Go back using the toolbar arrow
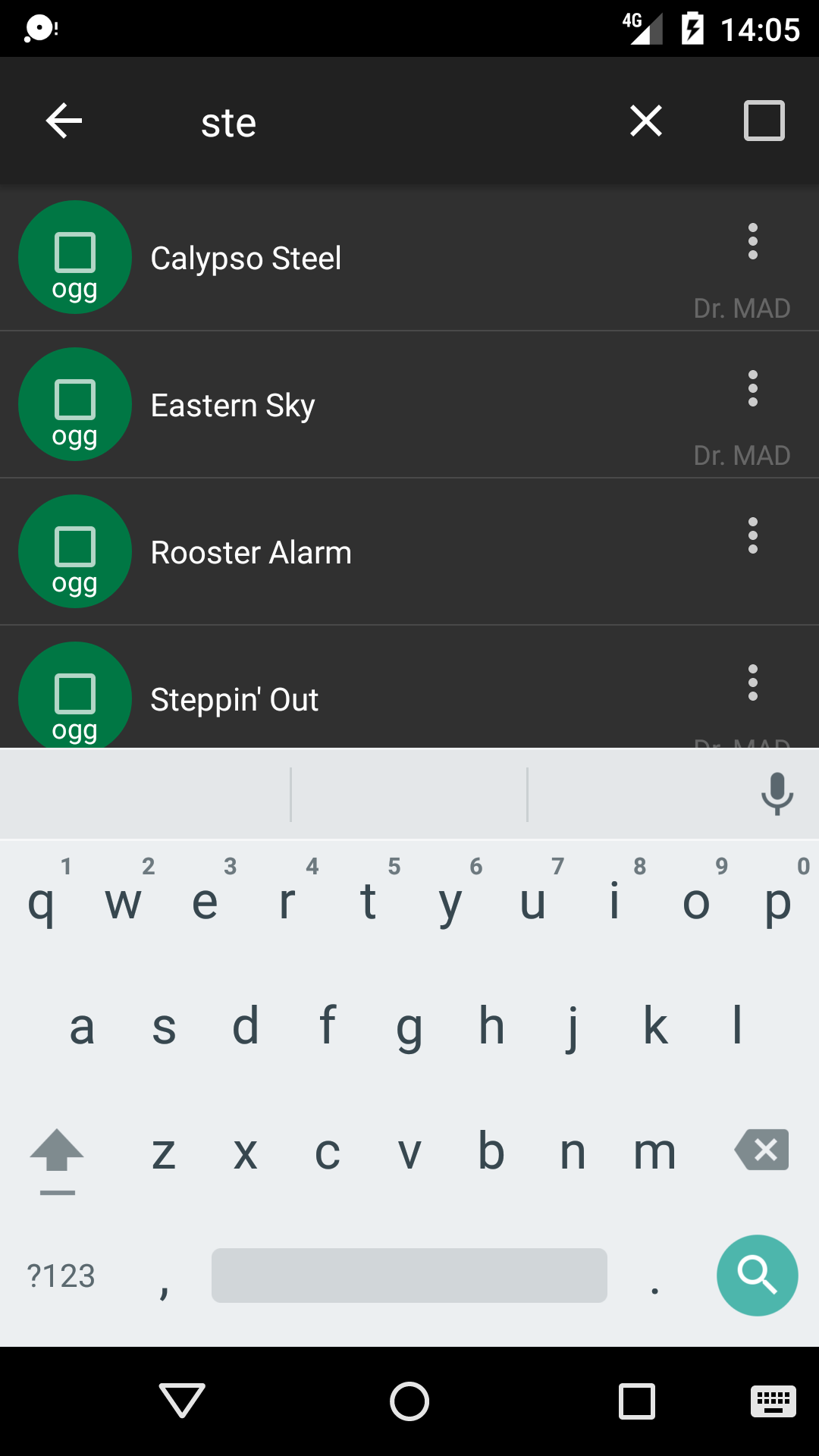819x1456 pixels. (64, 121)
